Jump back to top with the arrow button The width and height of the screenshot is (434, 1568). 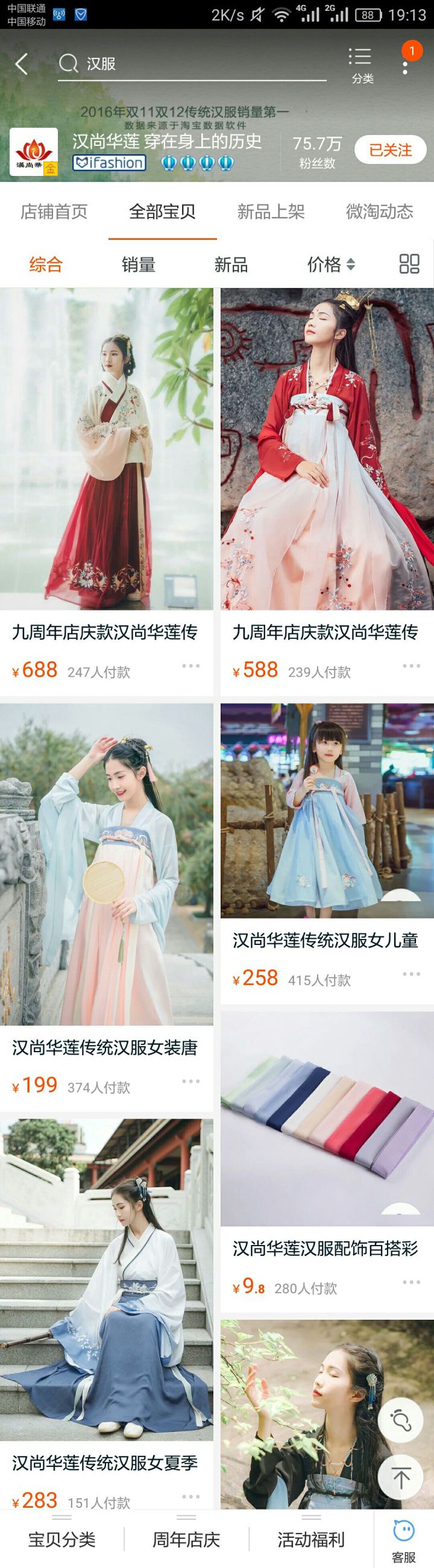coord(401,1477)
